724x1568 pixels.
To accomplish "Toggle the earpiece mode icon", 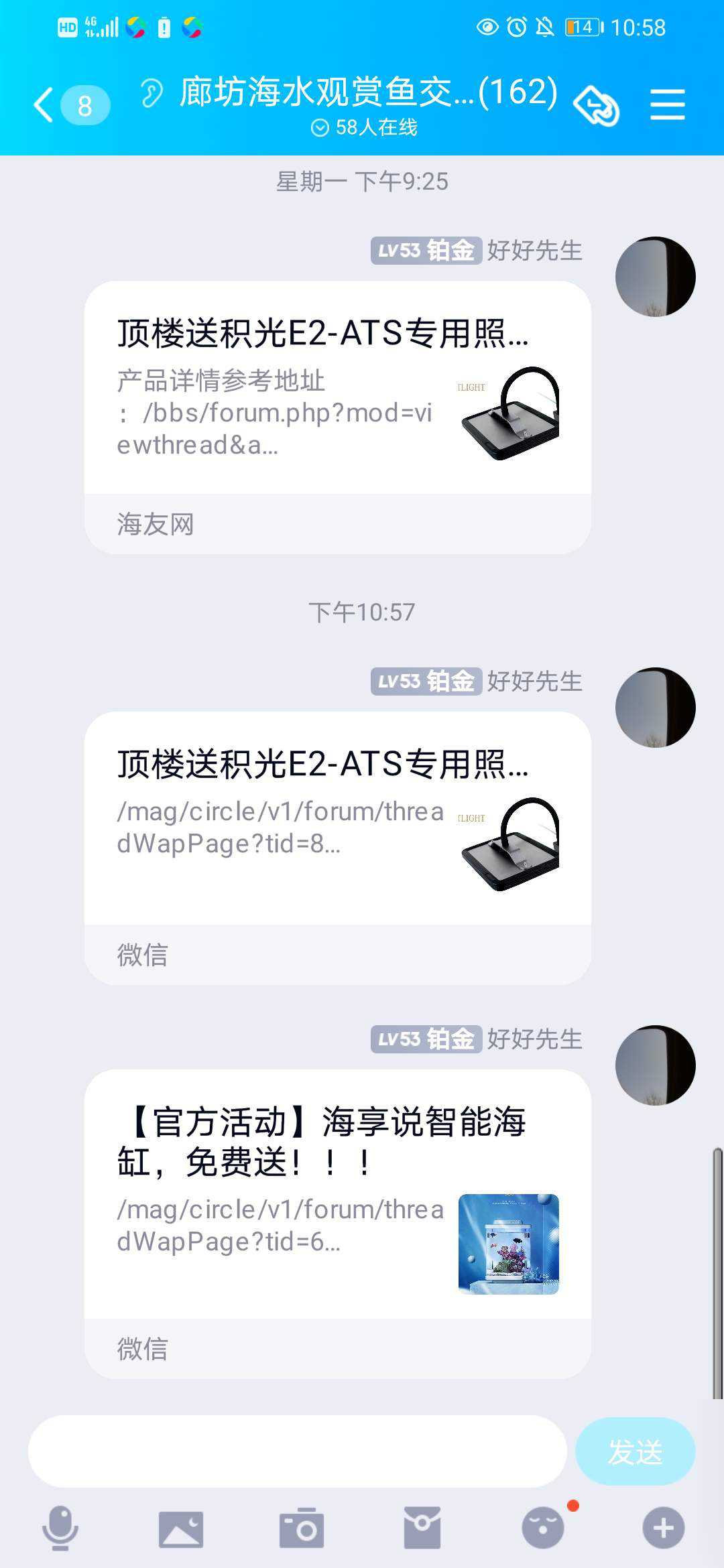I will point(152,93).
